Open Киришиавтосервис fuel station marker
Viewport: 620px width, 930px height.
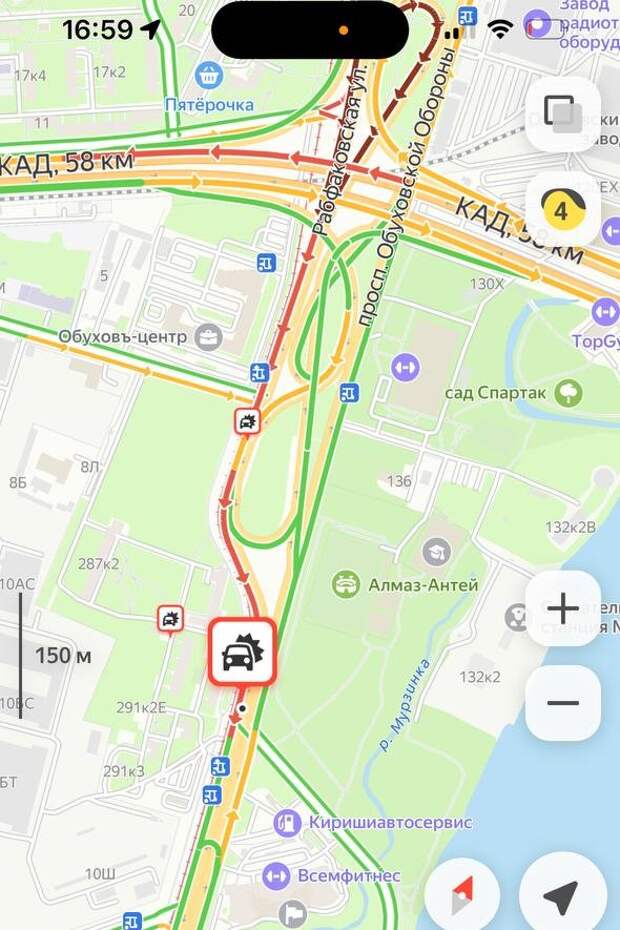289,822
